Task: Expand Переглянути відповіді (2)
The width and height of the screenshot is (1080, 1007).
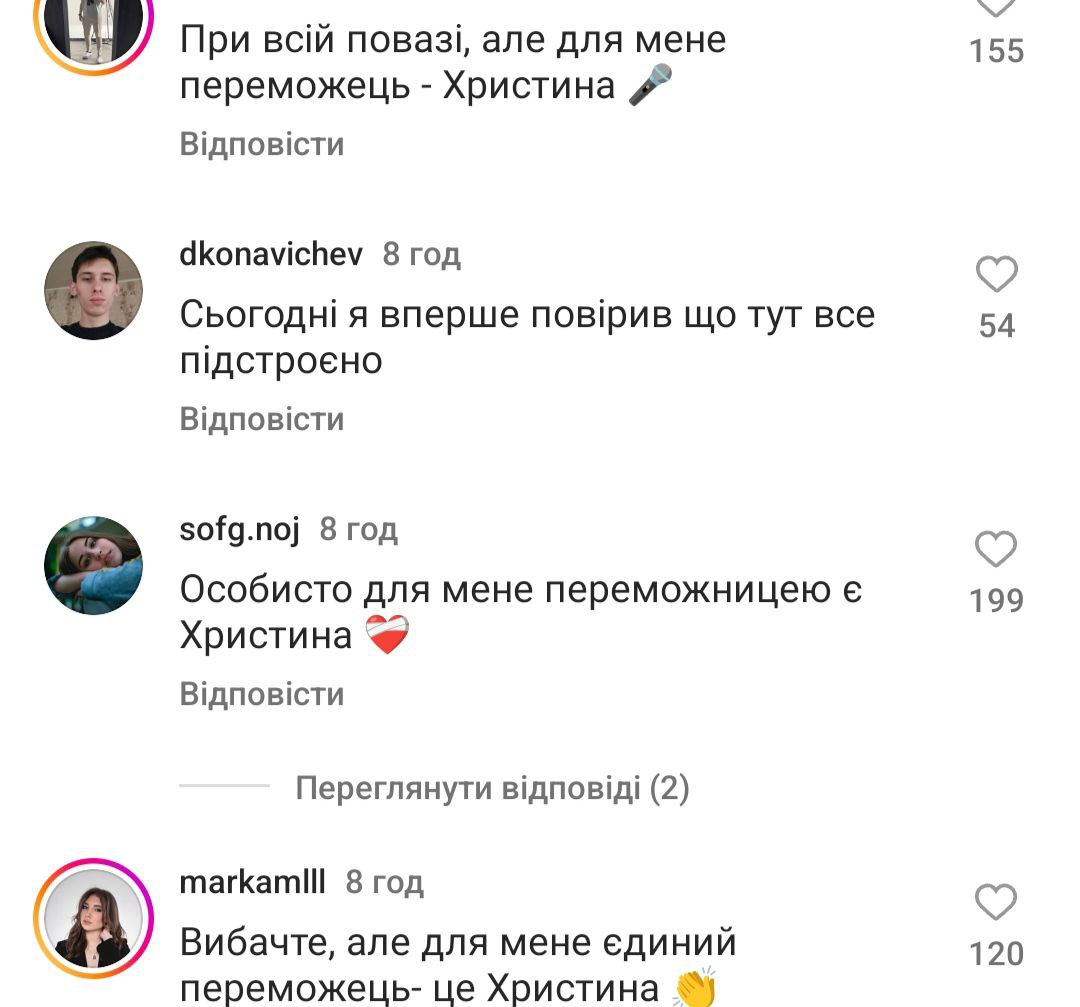Action: [492, 789]
